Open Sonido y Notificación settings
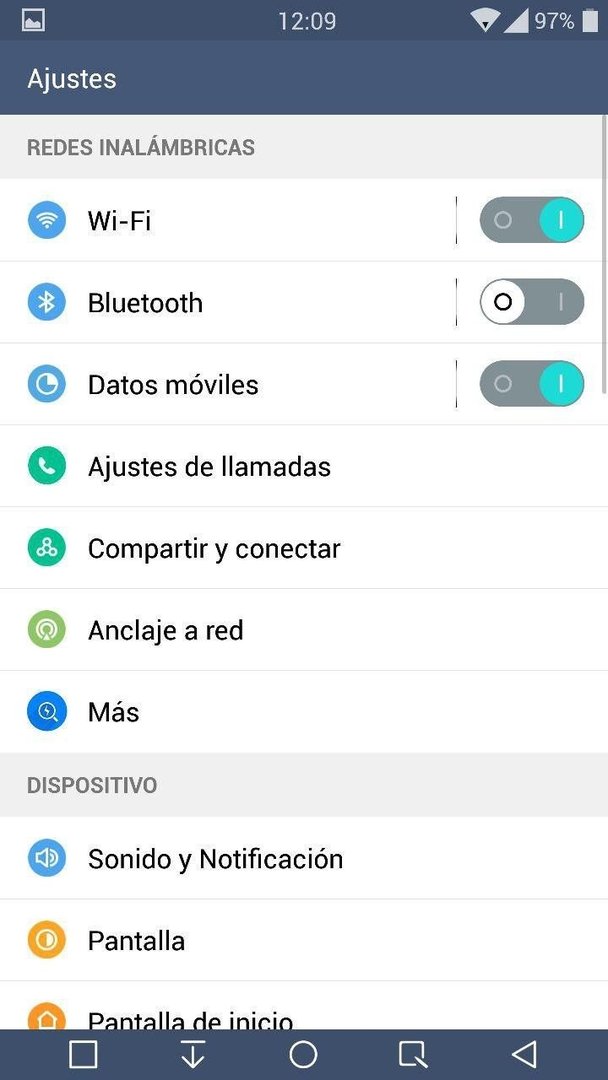Viewport: 608px width, 1080px height. [304, 858]
